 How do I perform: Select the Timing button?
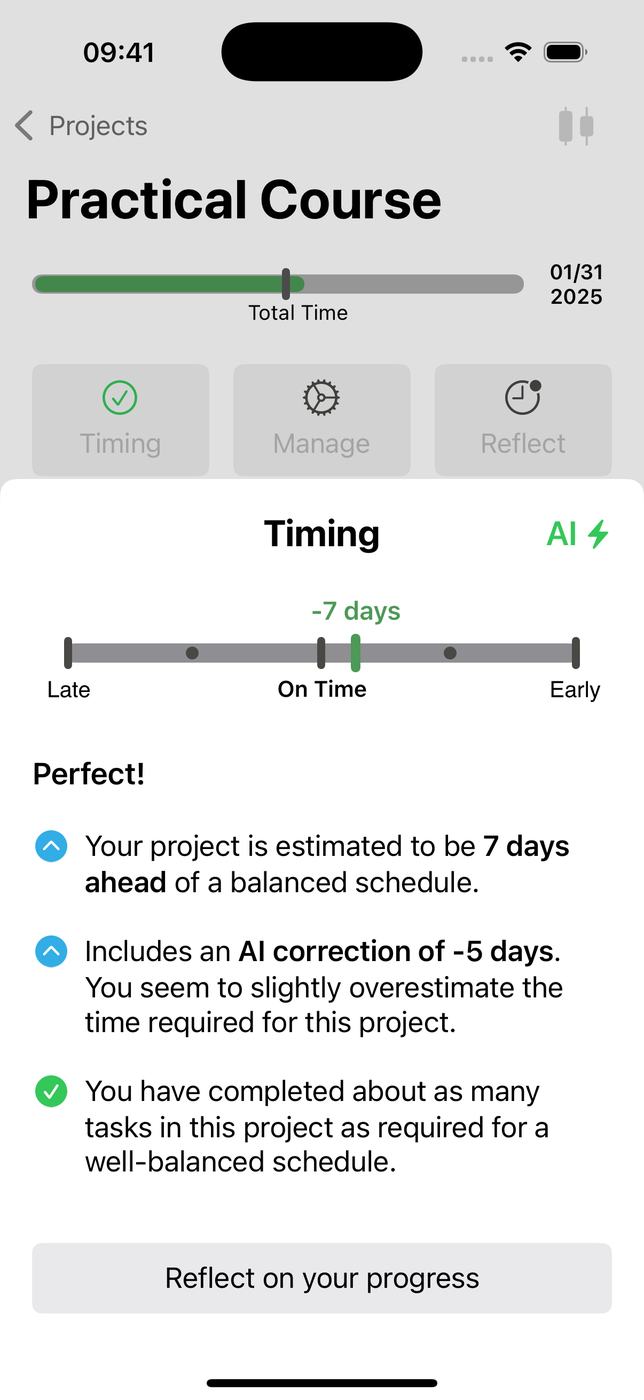click(120, 420)
